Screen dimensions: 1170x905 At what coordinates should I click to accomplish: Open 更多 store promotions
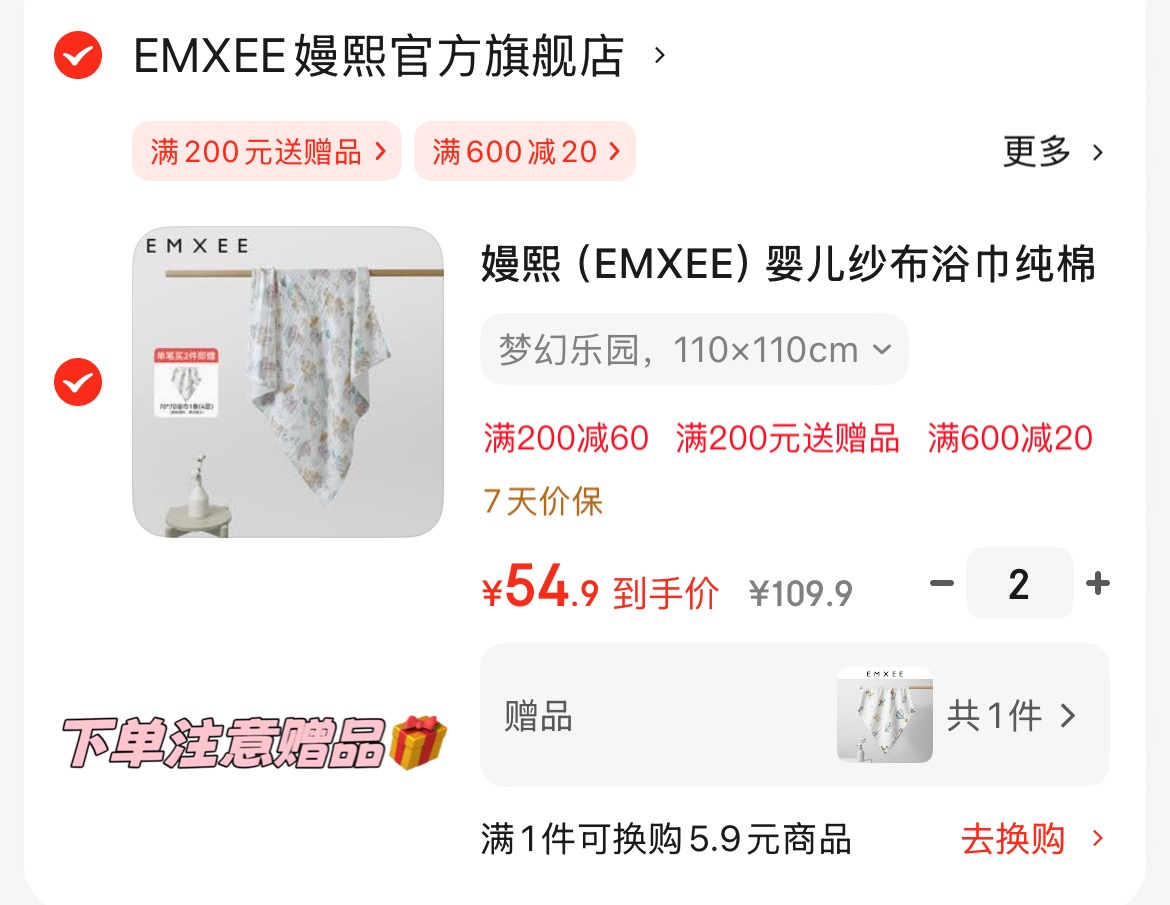point(1053,152)
